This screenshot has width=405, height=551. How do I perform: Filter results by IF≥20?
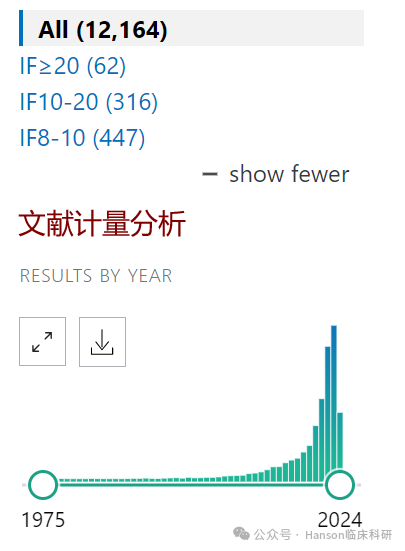coord(72,66)
